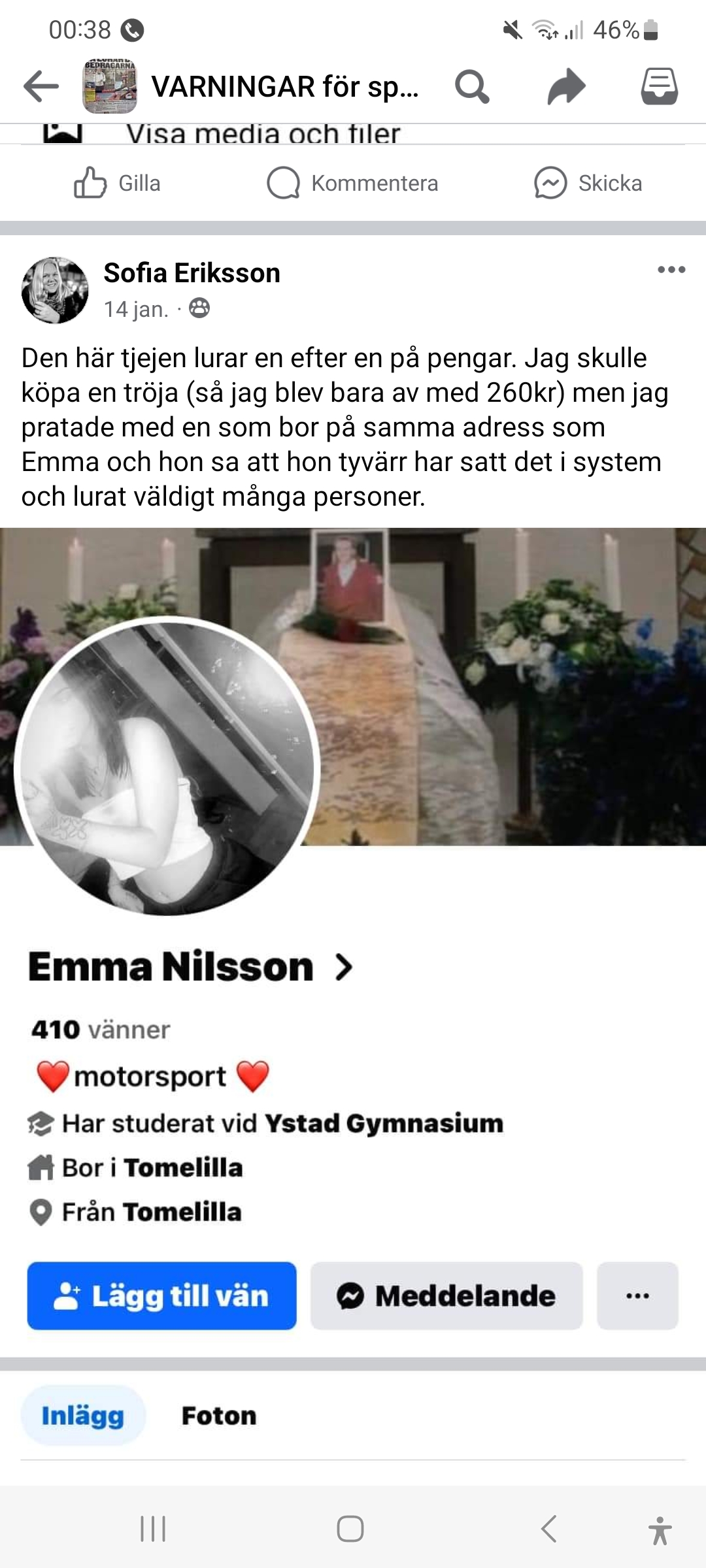This screenshot has width=706, height=1568.
Task: Open Sofia Eriksson's profile picture
Action: 55,290
